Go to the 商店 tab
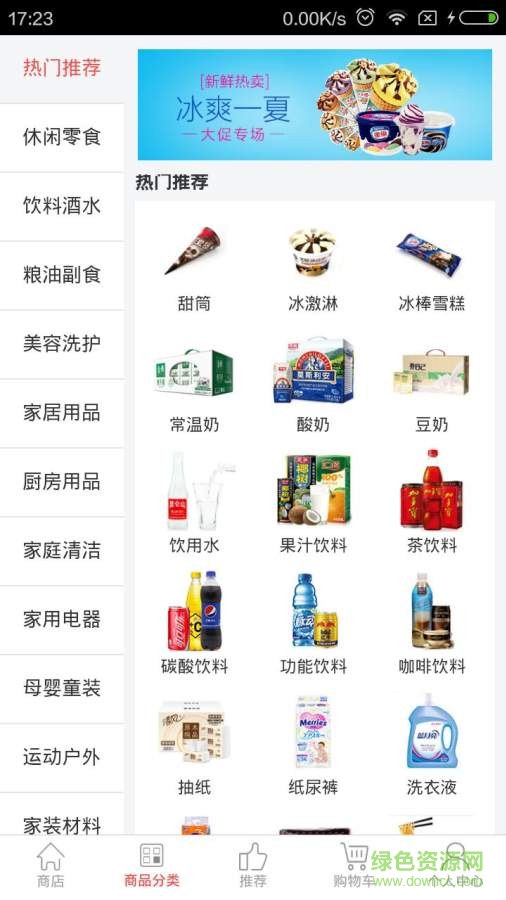The height and width of the screenshot is (900, 506). tap(50, 866)
